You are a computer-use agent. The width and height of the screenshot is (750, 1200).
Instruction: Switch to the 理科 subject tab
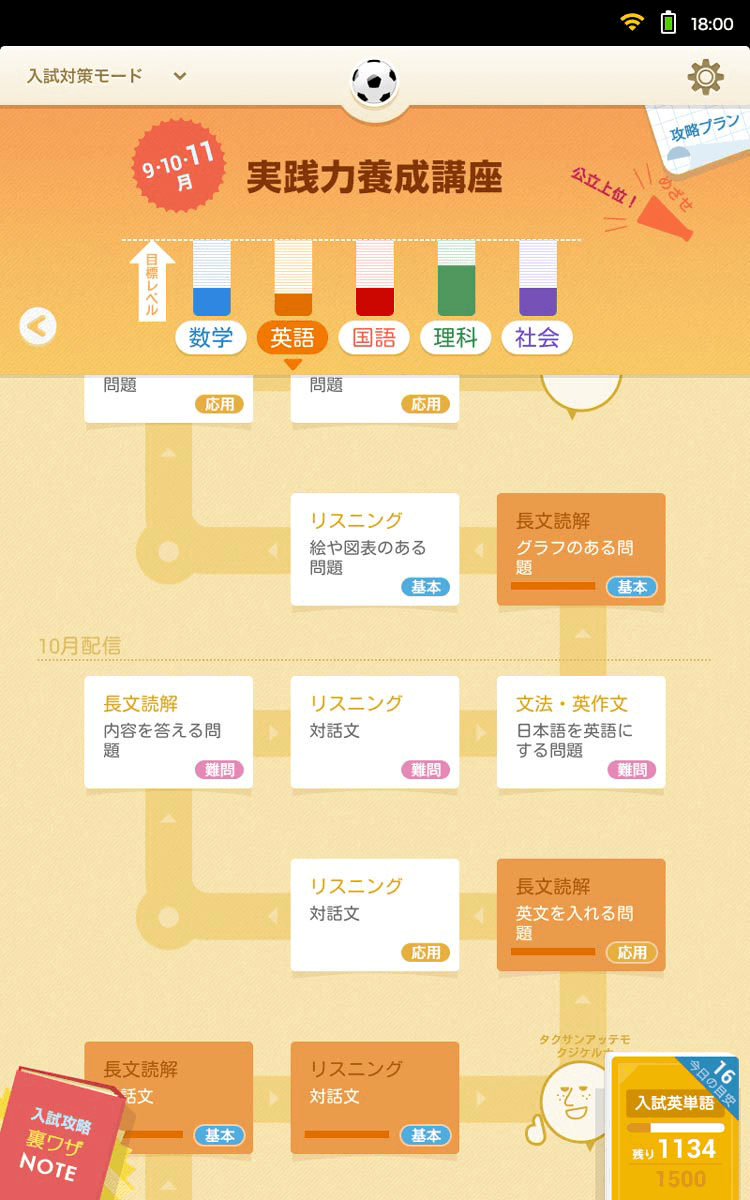click(x=455, y=338)
